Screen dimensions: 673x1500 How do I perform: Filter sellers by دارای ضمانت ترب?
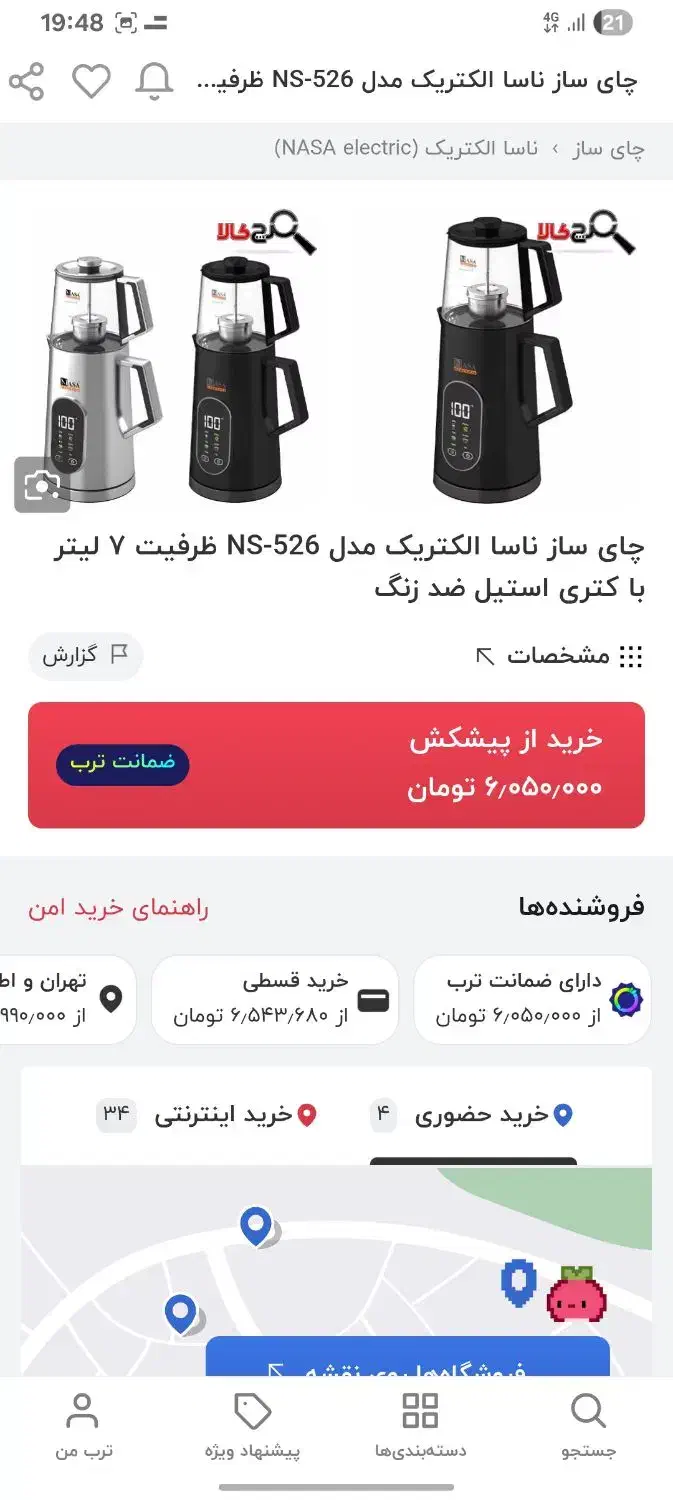coord(531,999)
